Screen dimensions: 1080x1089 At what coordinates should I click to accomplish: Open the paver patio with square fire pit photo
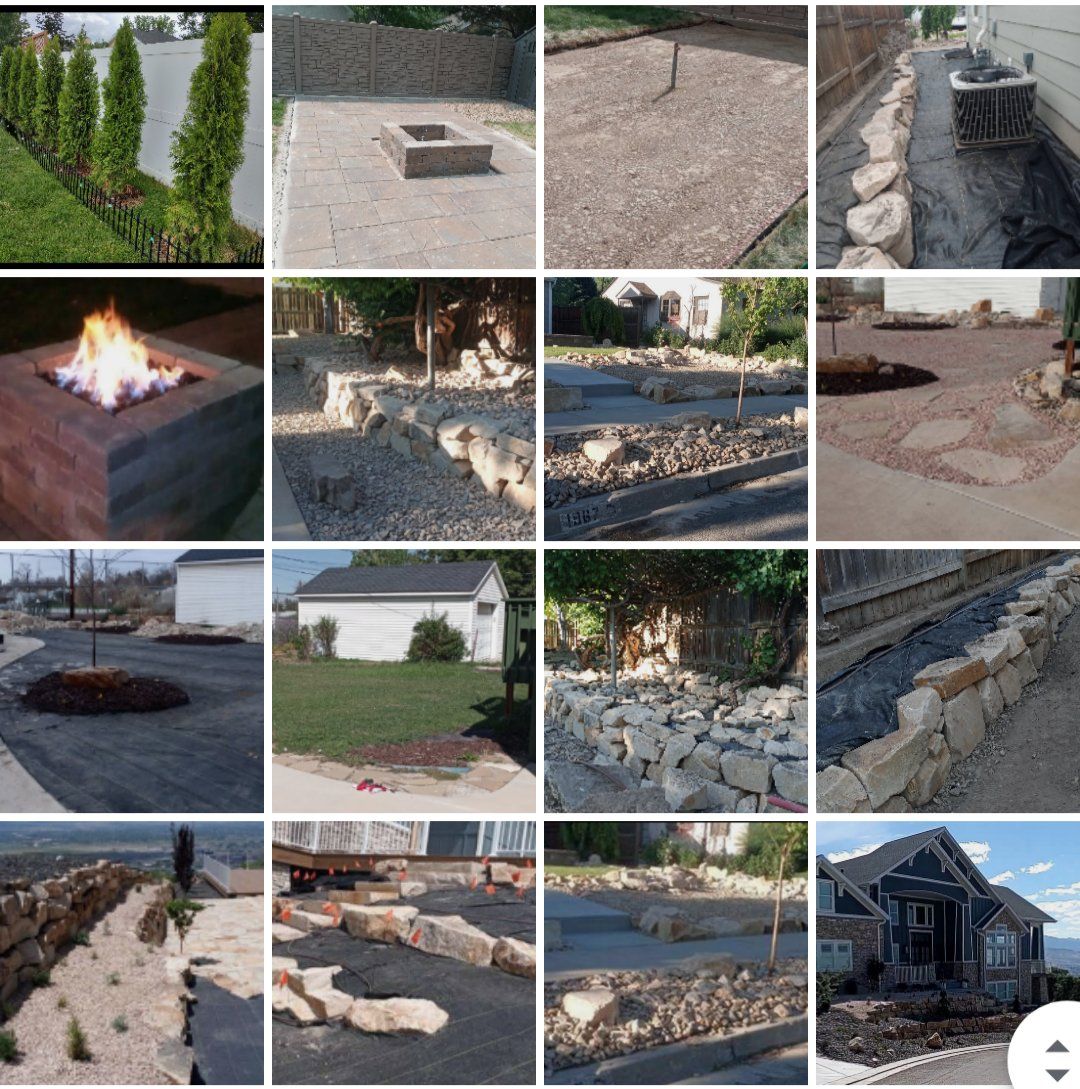click(x=403, y=137)
